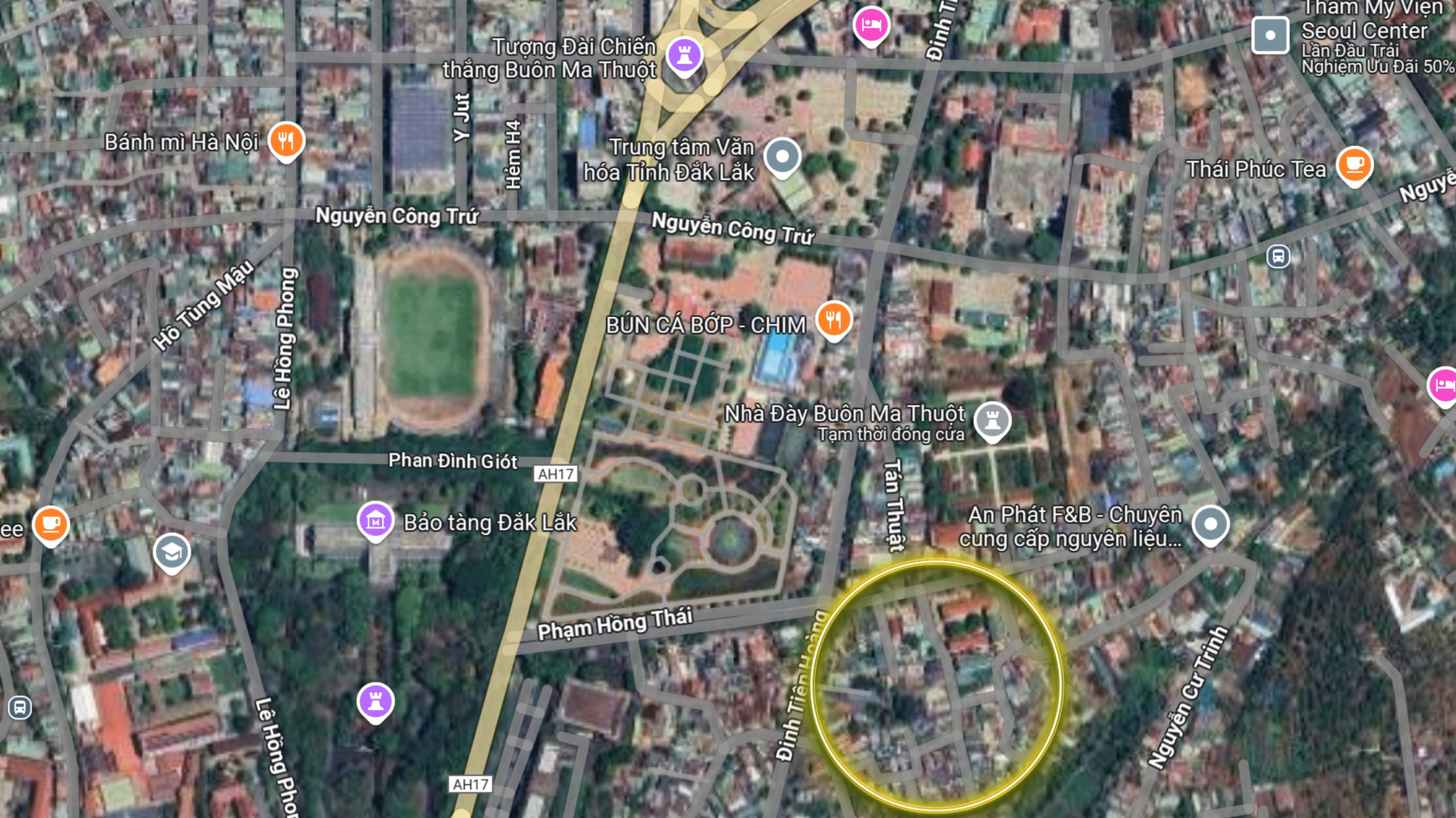Open the Nhà Đày Buôn Ma Thuột landmark pin
The width and height of the screenshot is (1456, 818).
tap(992, 421)
